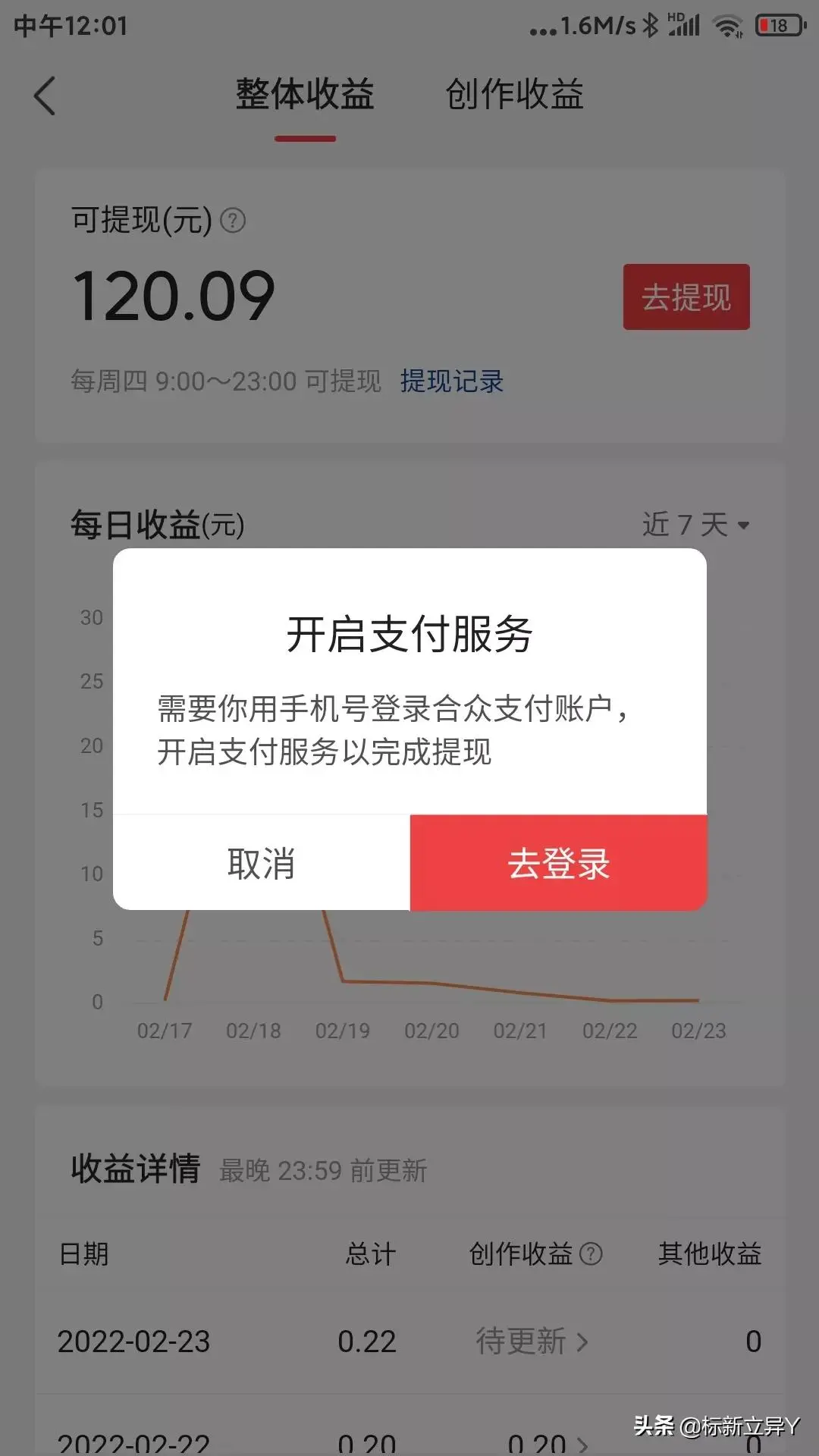Switch to the 创作收益 tab
Viewport: 819px width, 1456px height.
tap(515, 95)
